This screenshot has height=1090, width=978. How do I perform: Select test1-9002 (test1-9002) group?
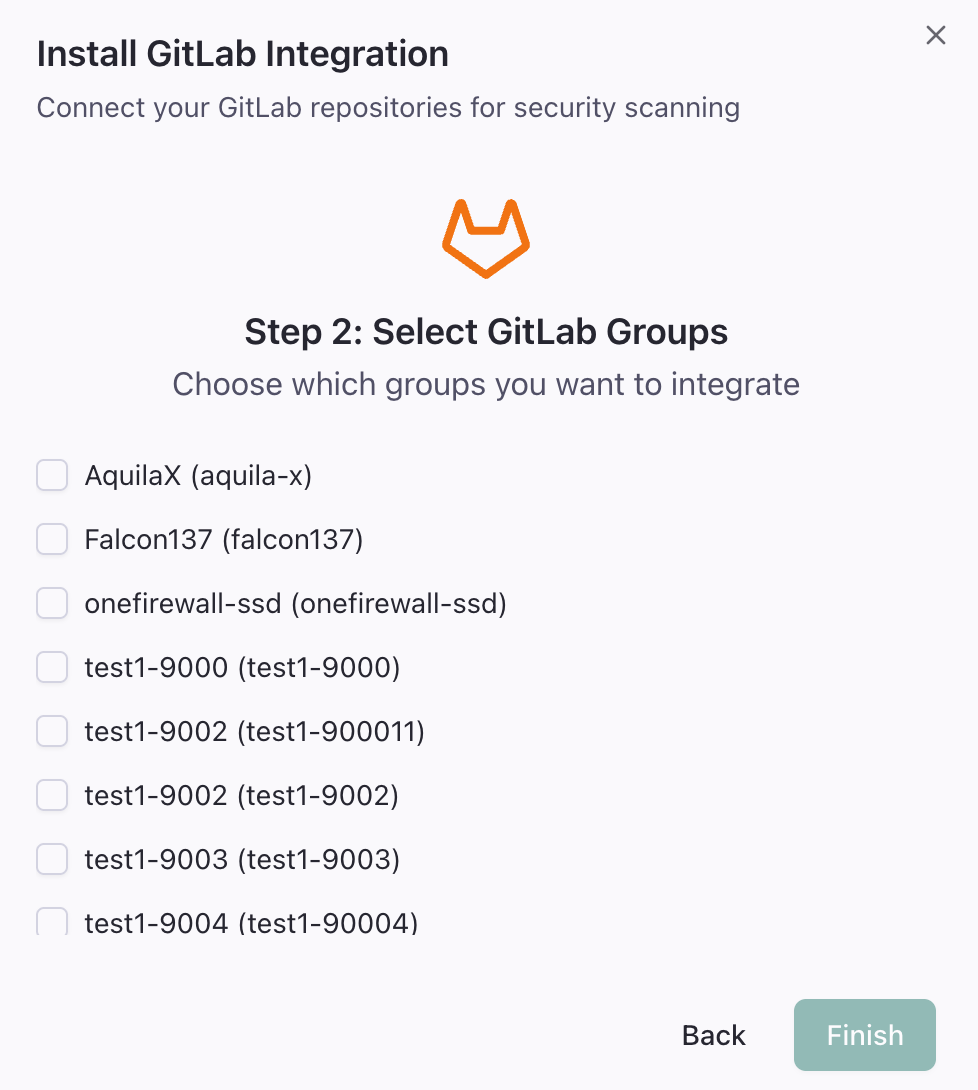tap(52, 795)
